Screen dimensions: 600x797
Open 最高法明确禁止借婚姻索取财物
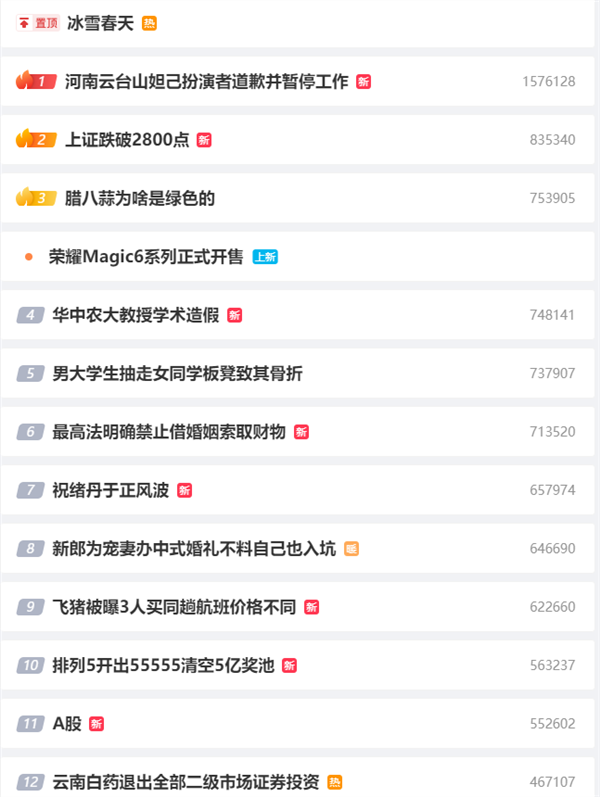(x=169, y=432)
